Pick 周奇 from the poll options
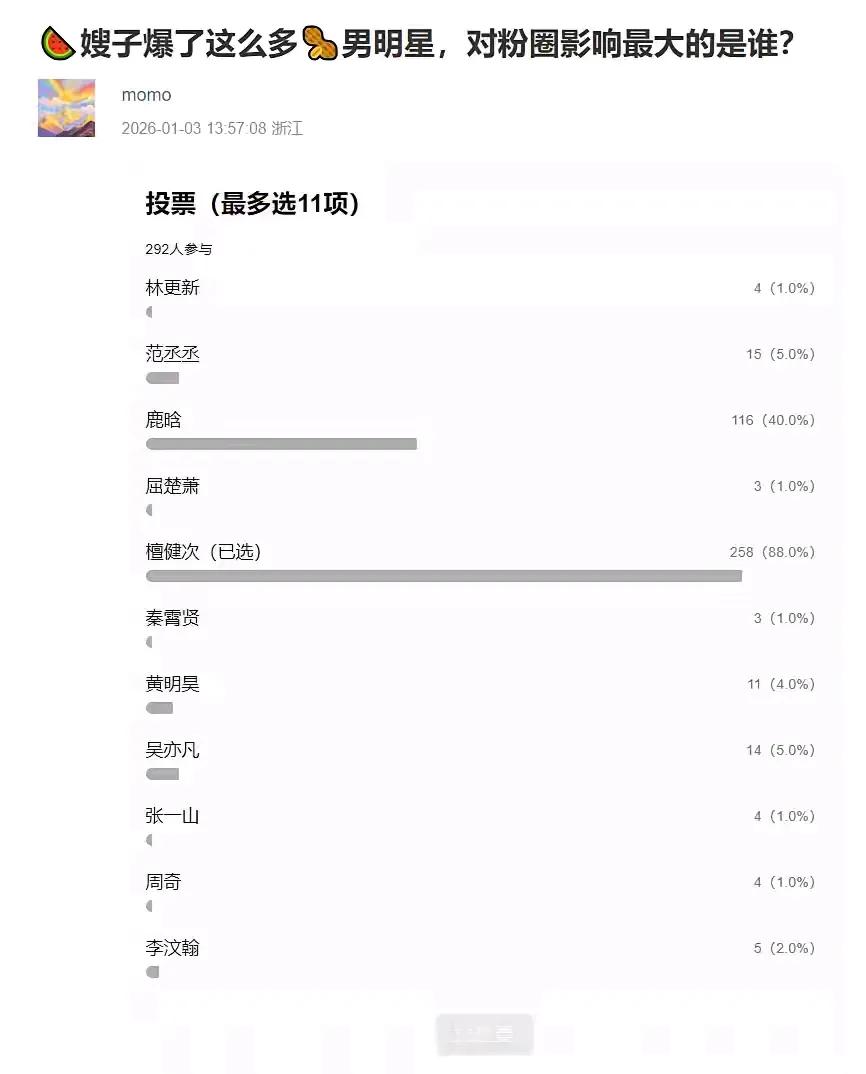This screenshot has width=866, height=1074. [163, 881]
